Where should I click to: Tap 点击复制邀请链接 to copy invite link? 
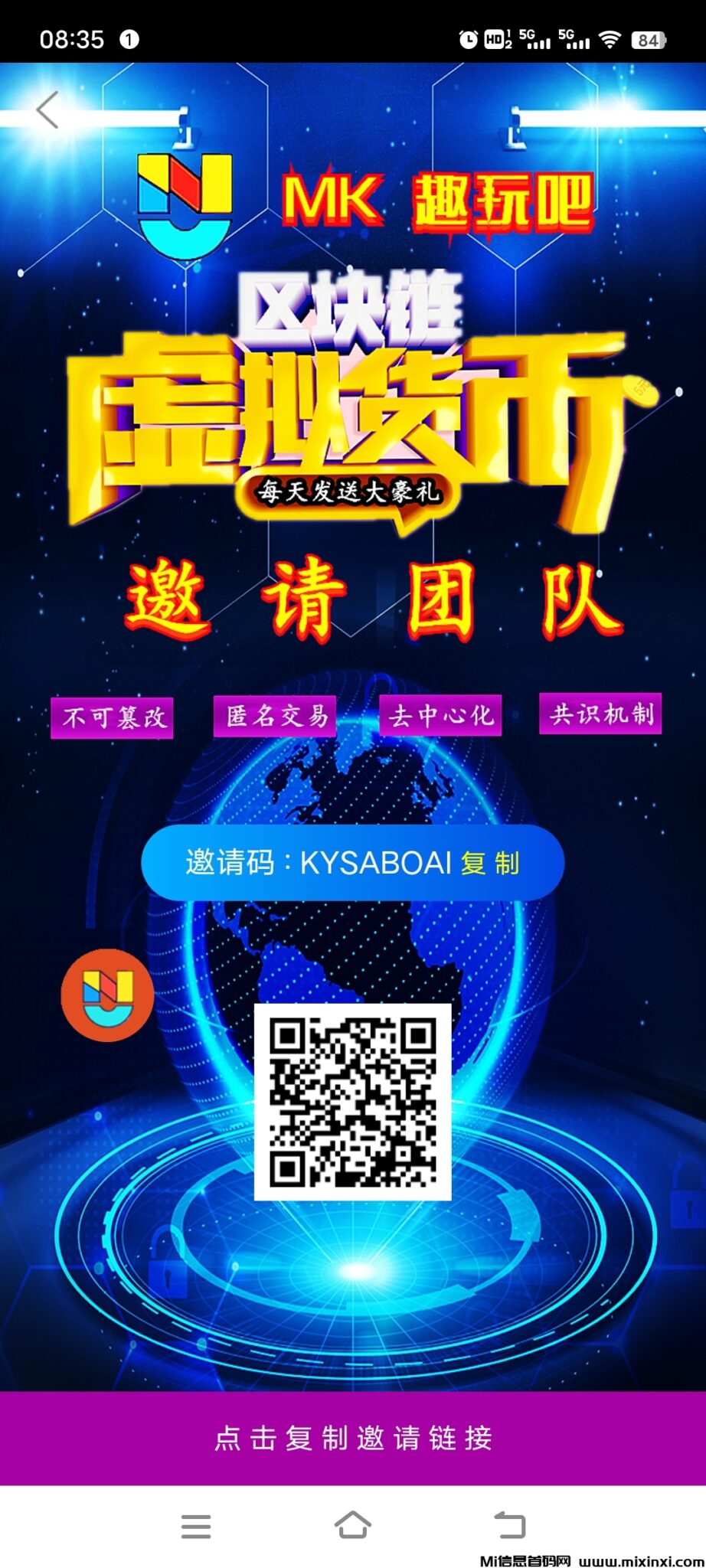tap(353, 1439)
